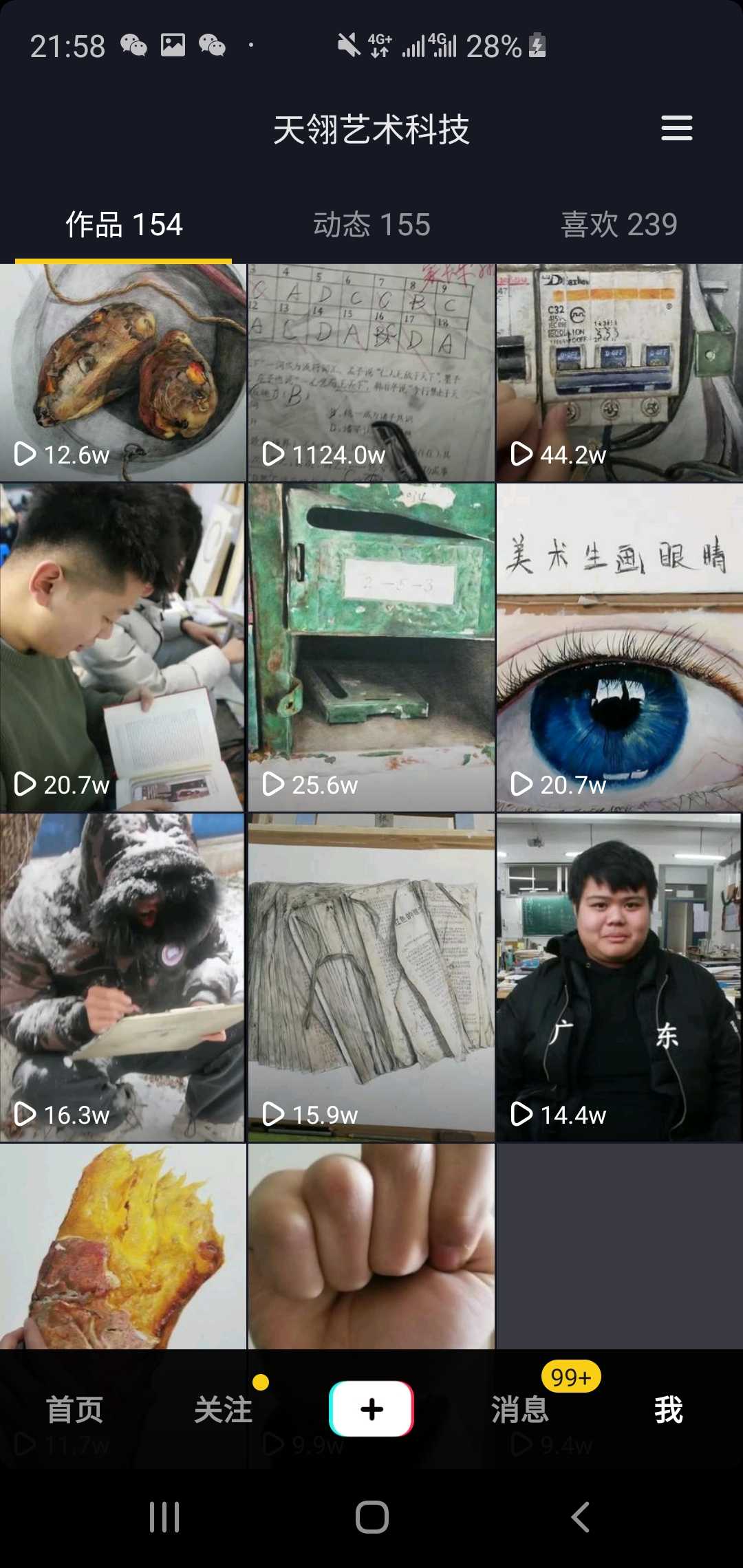Open system recent apps
The width and height of the screenshot is (743, 1568).
164,1516
